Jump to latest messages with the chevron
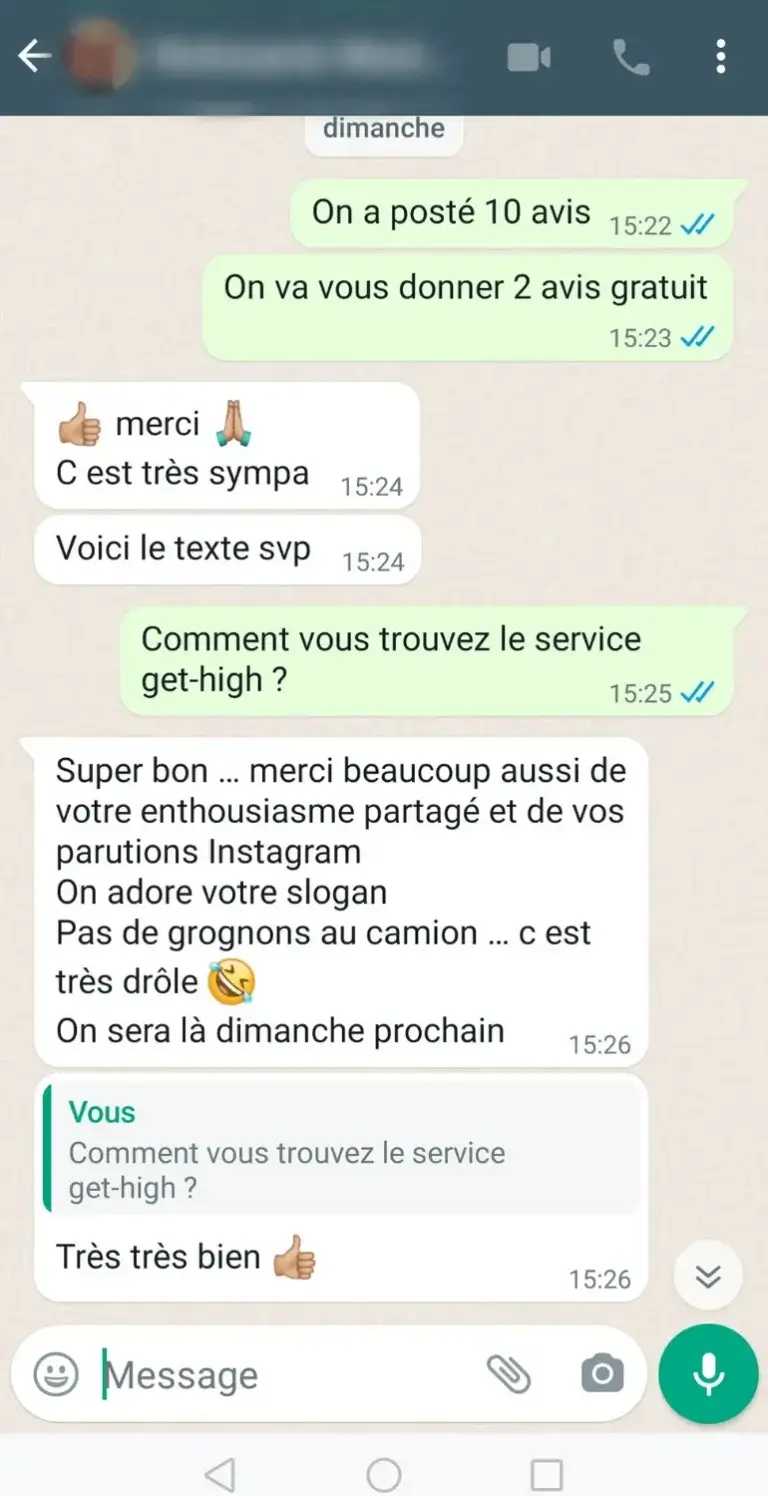The height and width of the screenshot is (1496, 768). click(708, 1275)
